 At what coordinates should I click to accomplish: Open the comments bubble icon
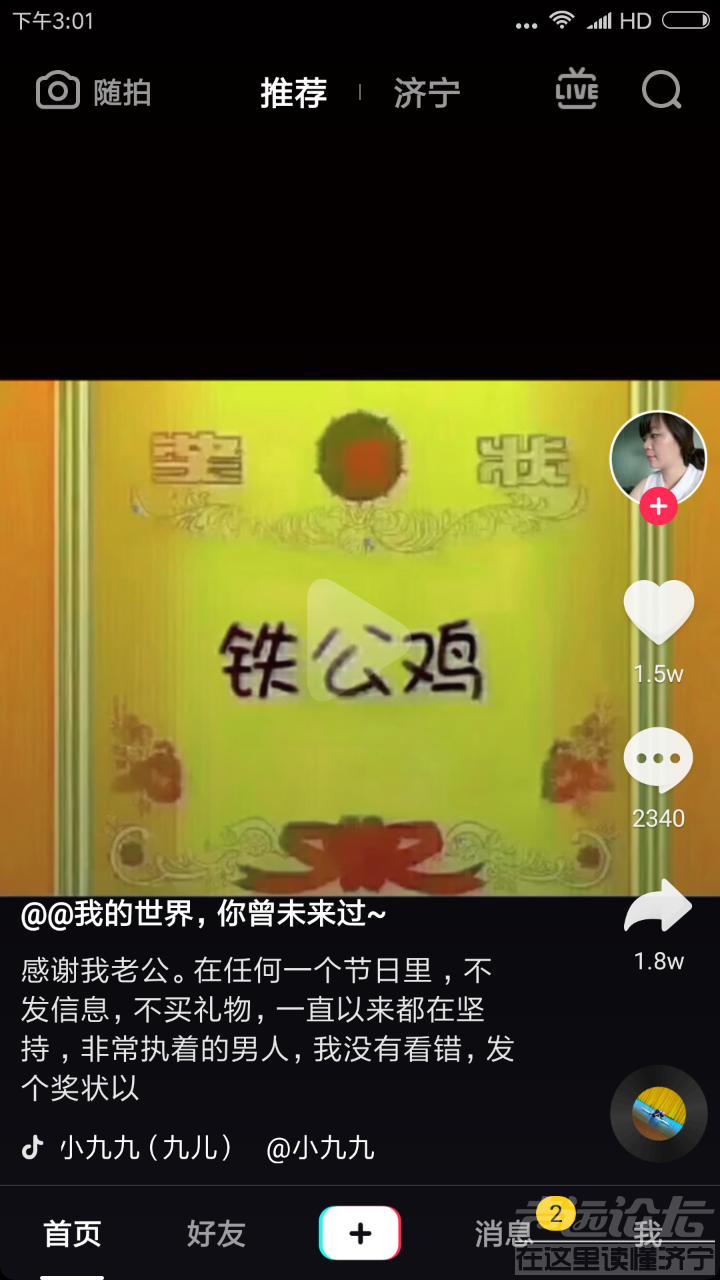658,760
